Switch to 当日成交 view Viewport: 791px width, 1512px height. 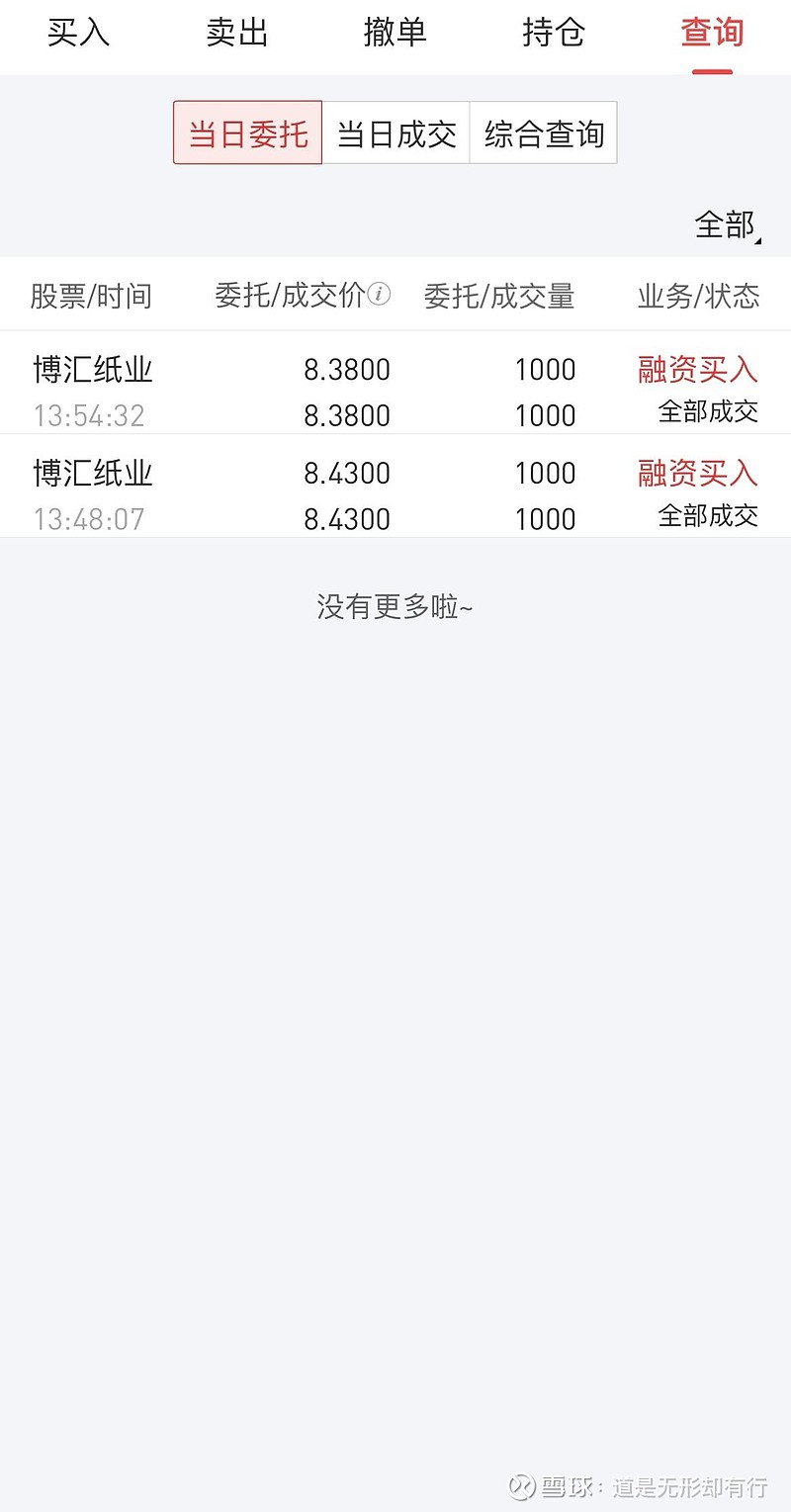(396, 133)
